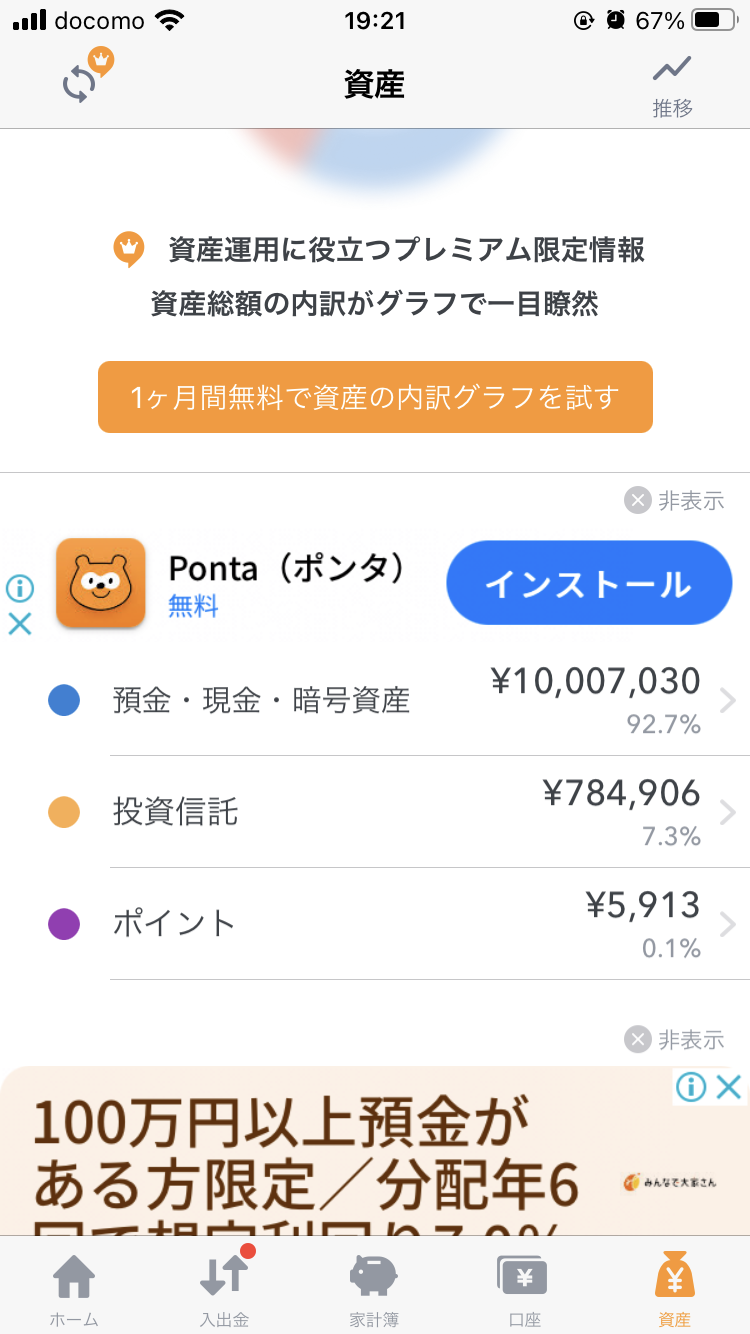Open the 推移 trend chart
Viewport: 750px width, 1334px height.
click(x=672, y=86)
